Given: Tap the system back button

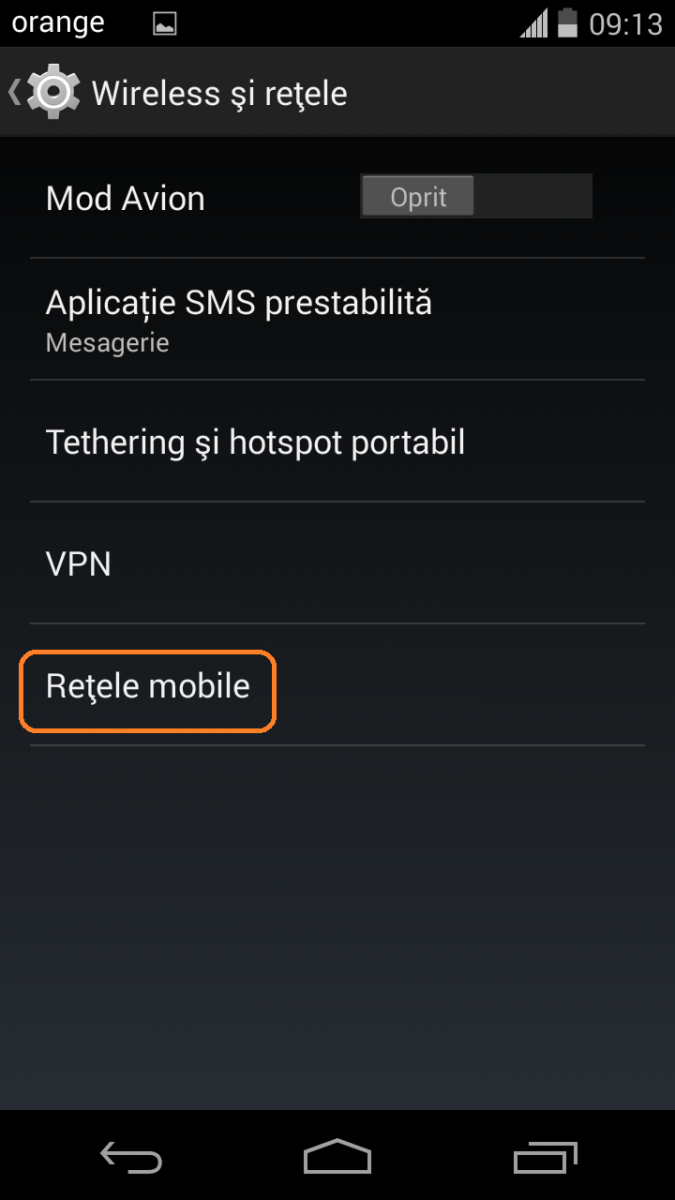Looking at the screenshot, I should [x=130, y=1157].
